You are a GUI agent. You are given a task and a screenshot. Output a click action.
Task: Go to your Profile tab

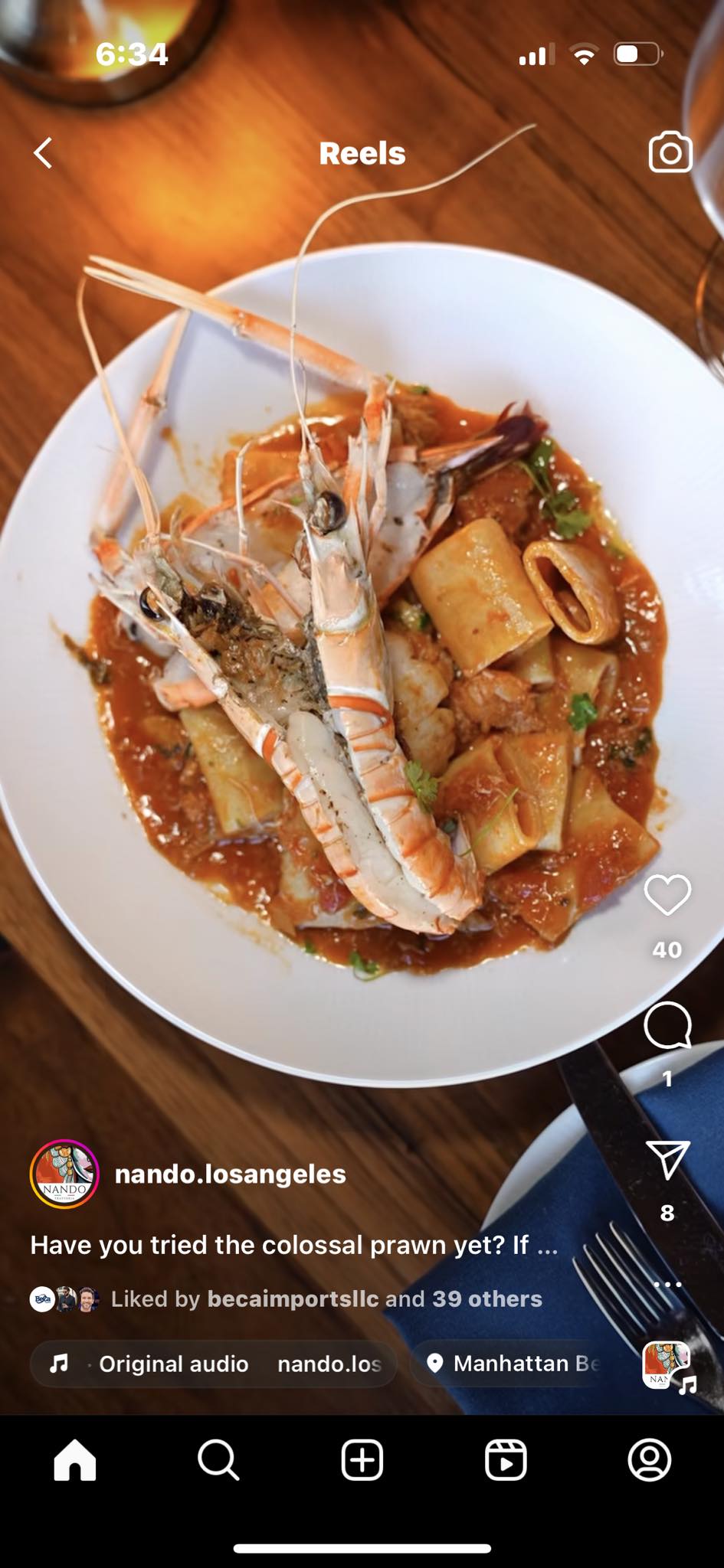[649, 1460]
